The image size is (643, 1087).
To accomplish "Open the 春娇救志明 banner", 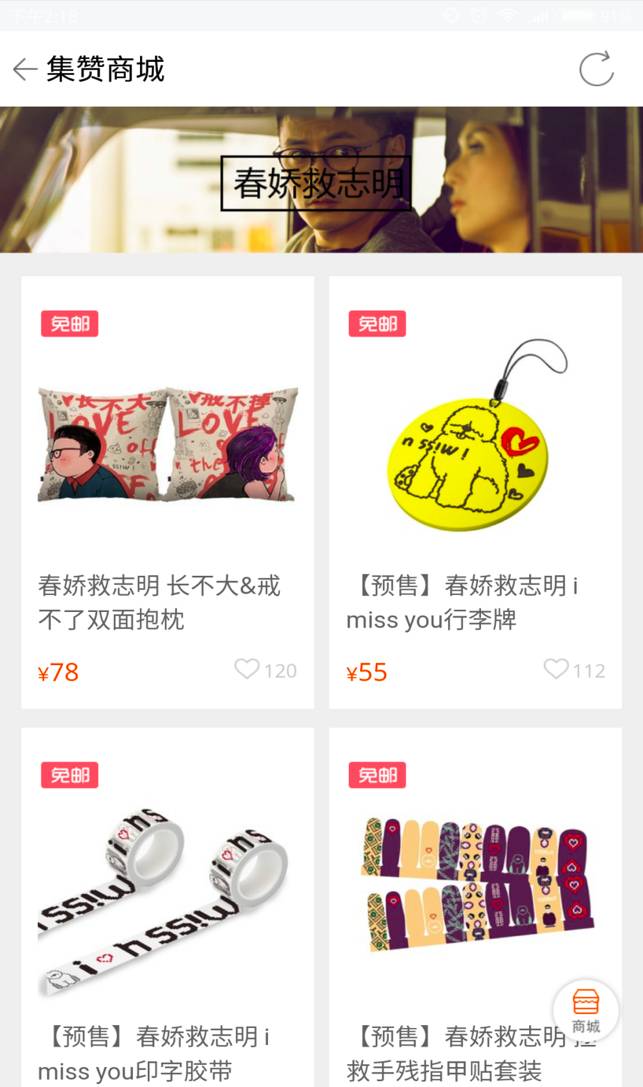I will click(x=321, y=180).
